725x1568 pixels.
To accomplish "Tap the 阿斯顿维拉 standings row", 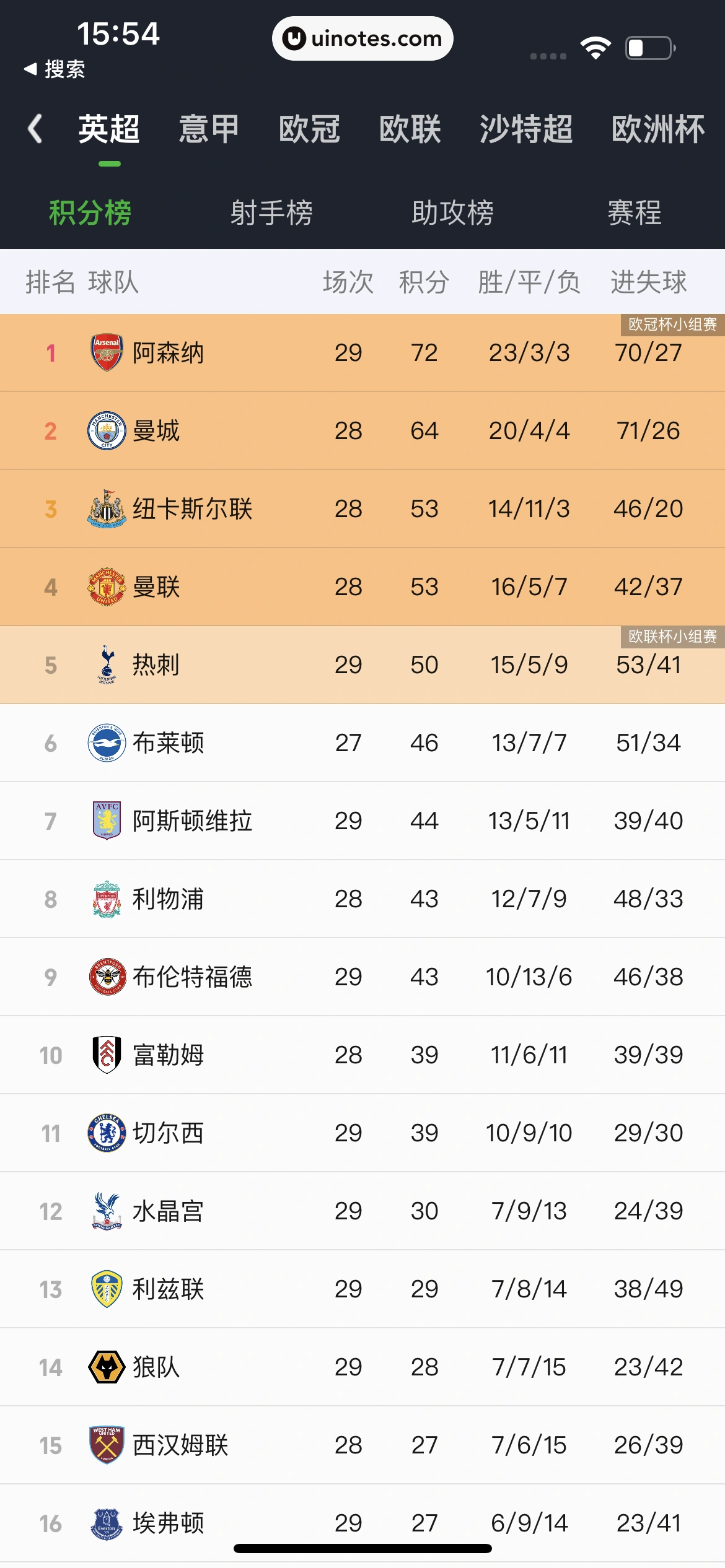I will [x=362, y=820].
